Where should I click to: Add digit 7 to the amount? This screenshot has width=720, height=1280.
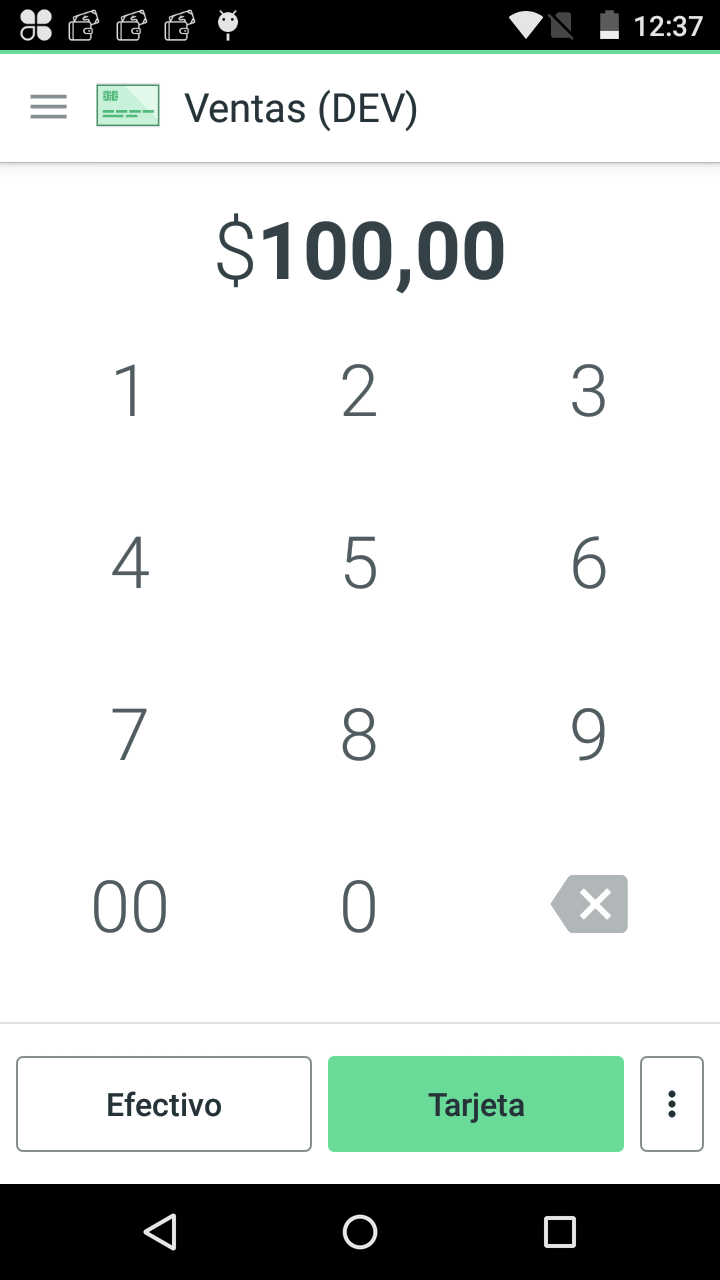coord(130,734)
